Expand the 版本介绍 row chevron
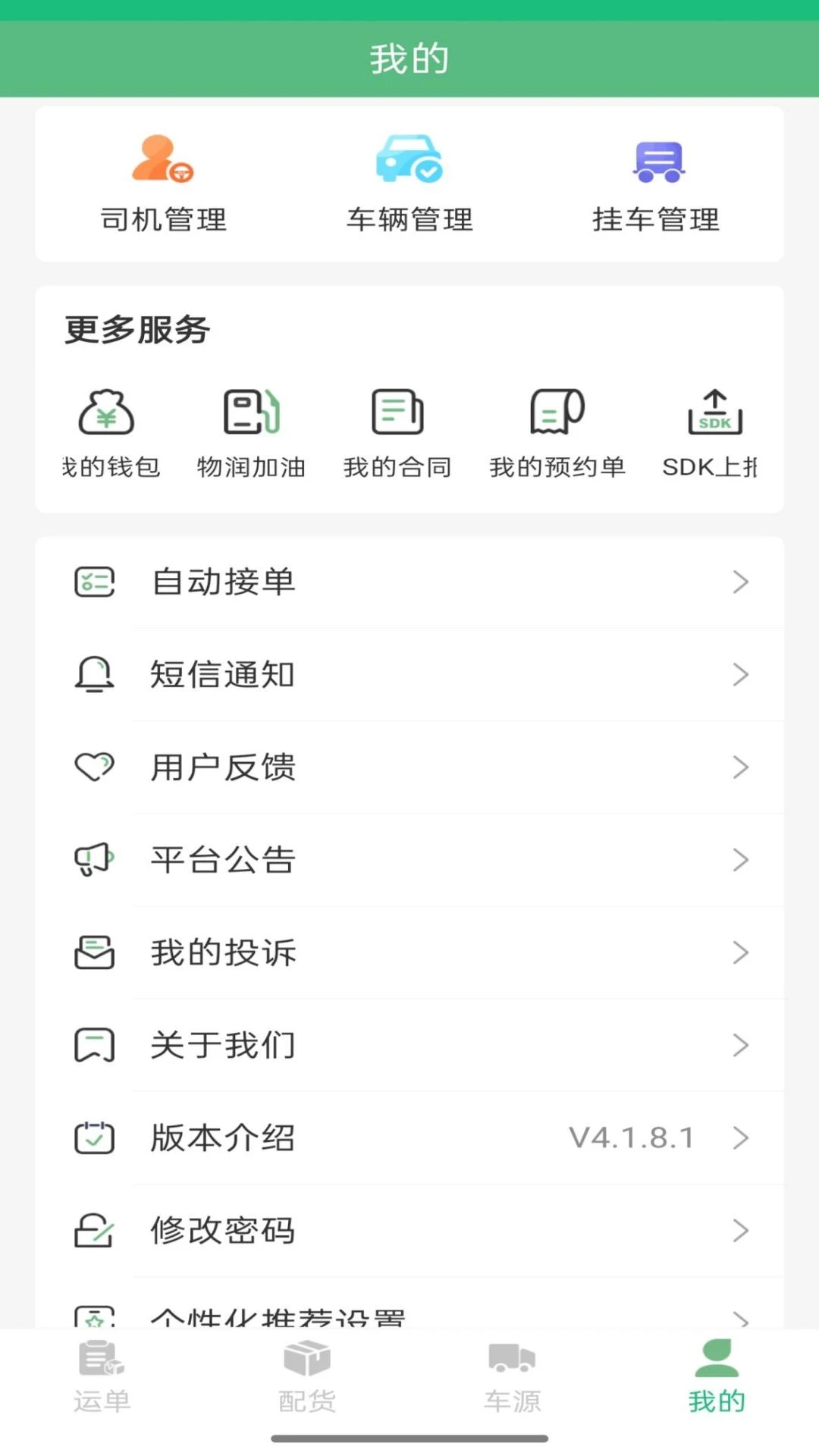Image resolution: width=819 pixels, height=1456 pixels. tap(741, 1137)
